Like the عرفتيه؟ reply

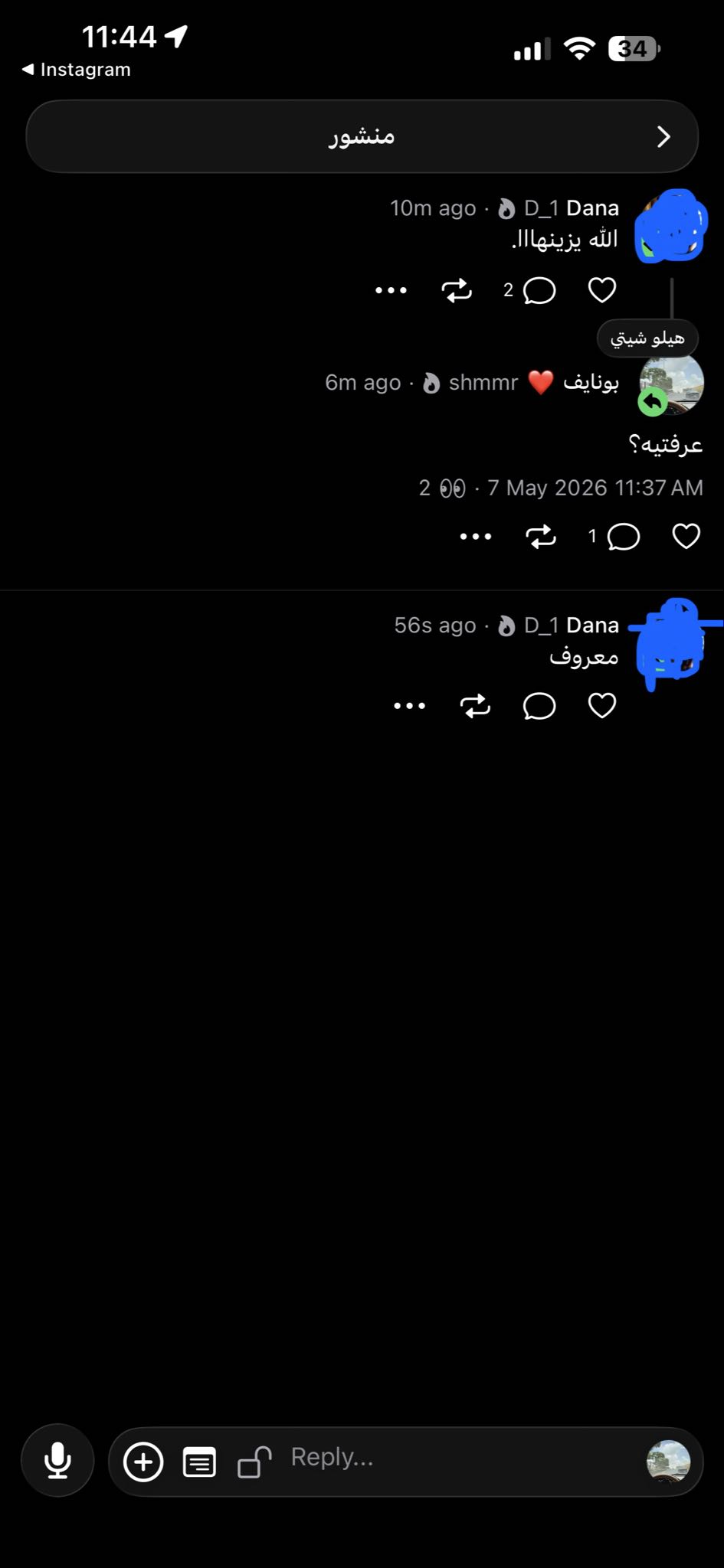(x=686, y=536)
